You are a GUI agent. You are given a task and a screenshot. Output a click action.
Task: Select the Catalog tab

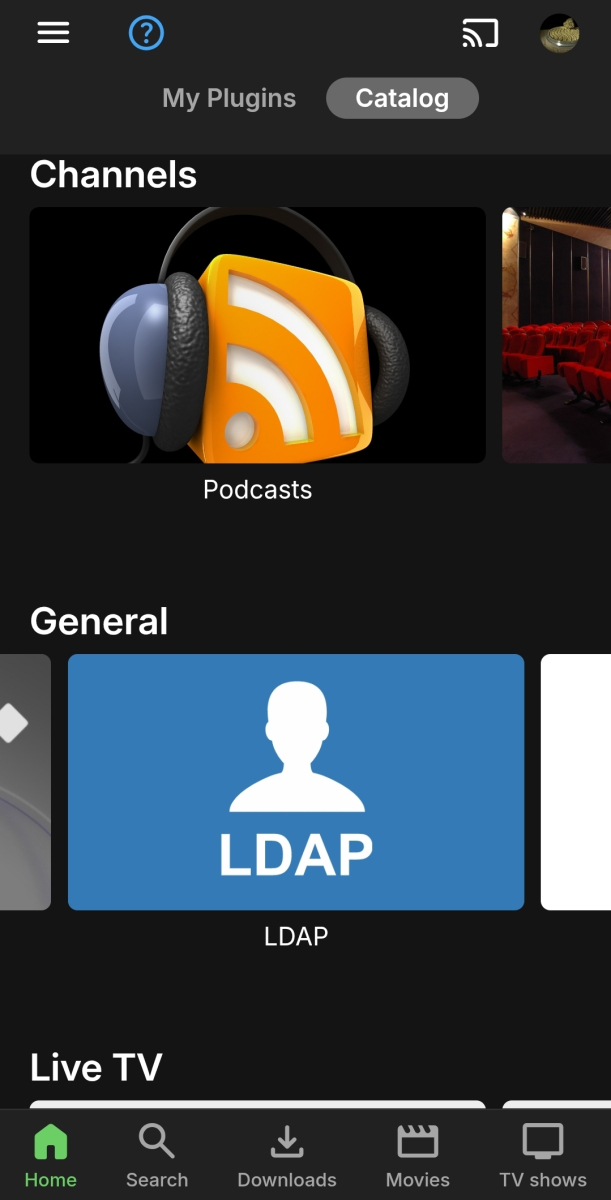click(x=402, y=98)
